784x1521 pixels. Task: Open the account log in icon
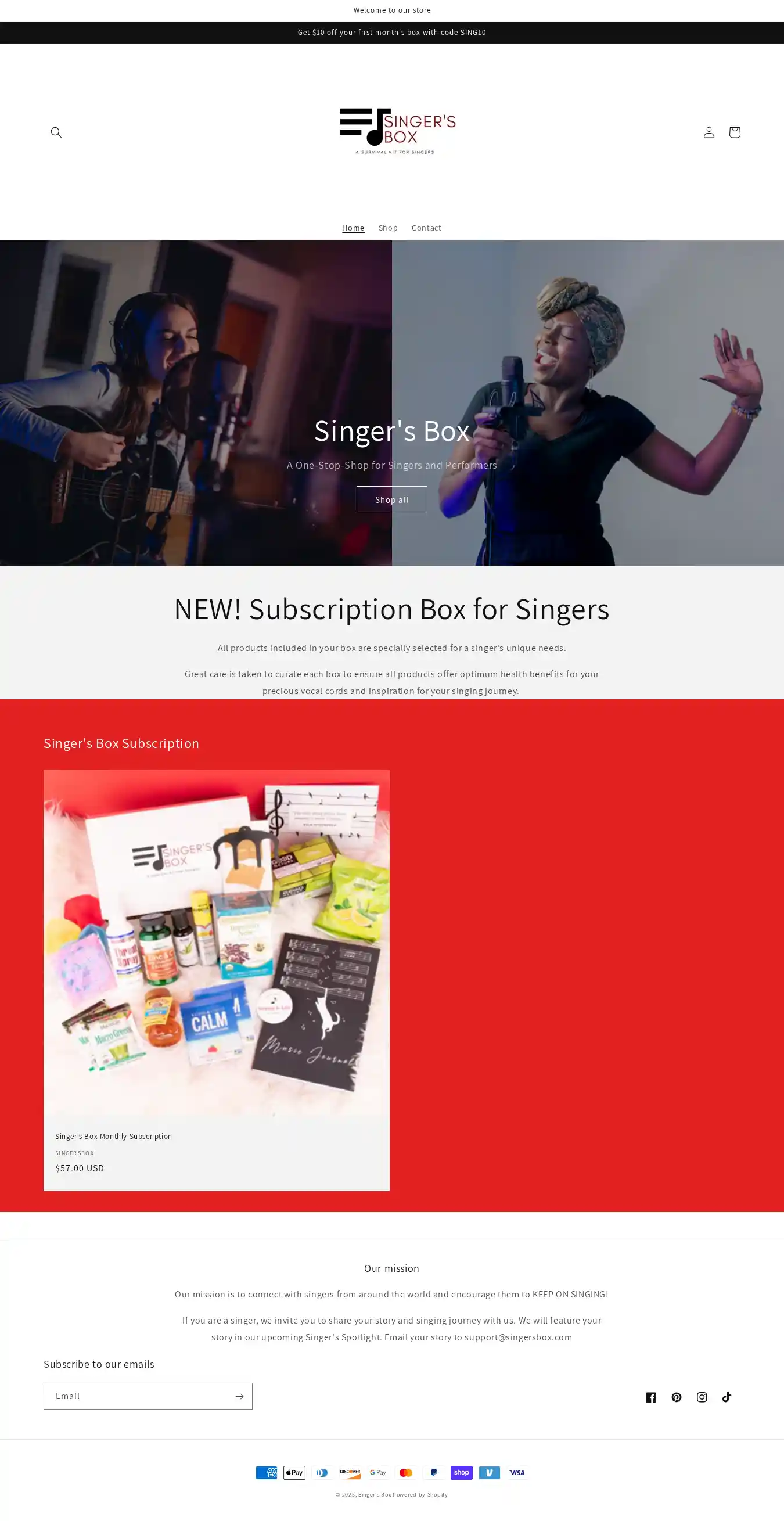tap(709, 132)
